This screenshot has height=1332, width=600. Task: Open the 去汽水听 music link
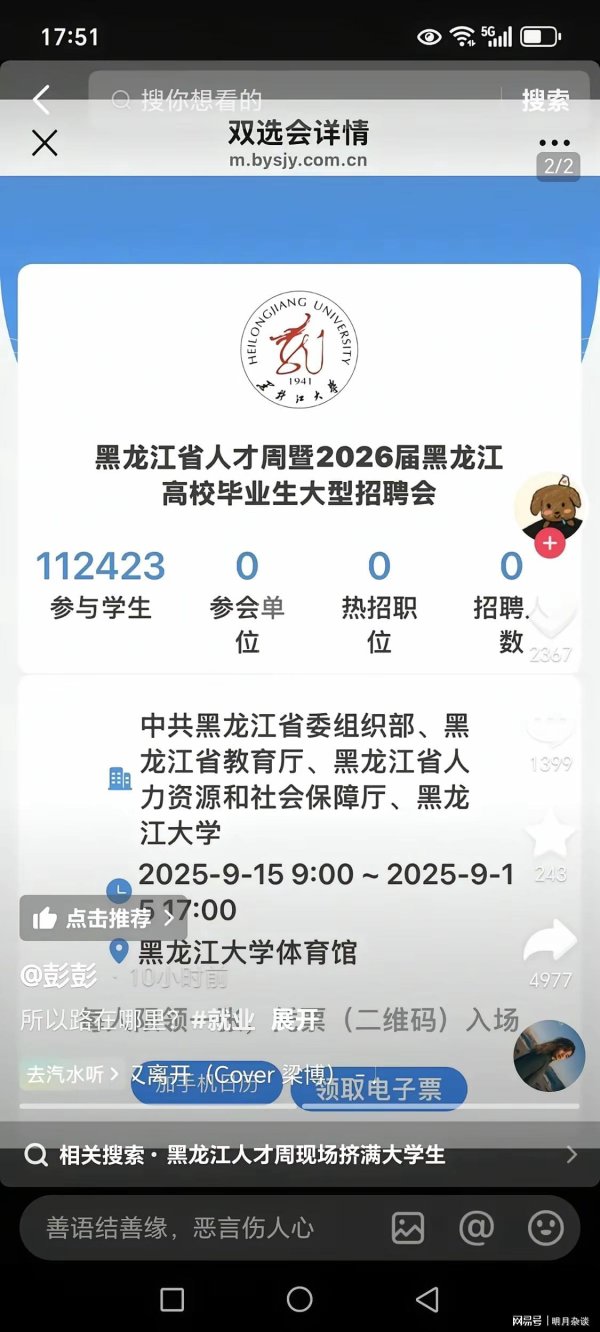(x=72, y=1074)
